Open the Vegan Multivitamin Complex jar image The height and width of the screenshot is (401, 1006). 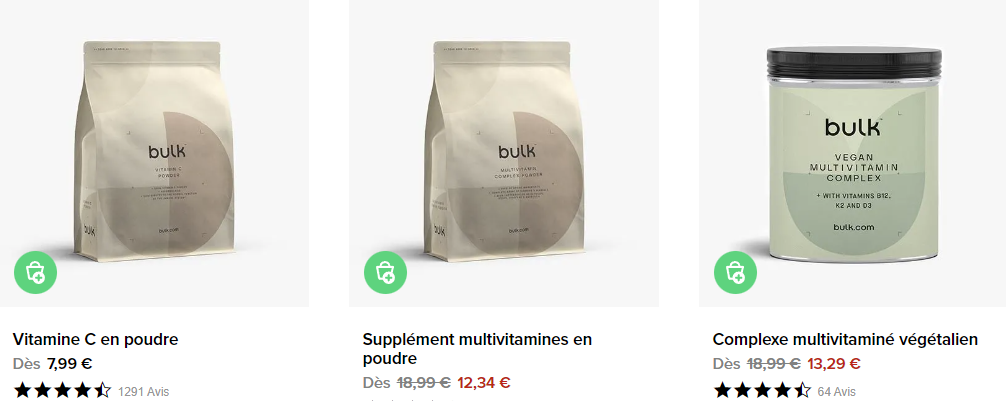tap(852, 150)
